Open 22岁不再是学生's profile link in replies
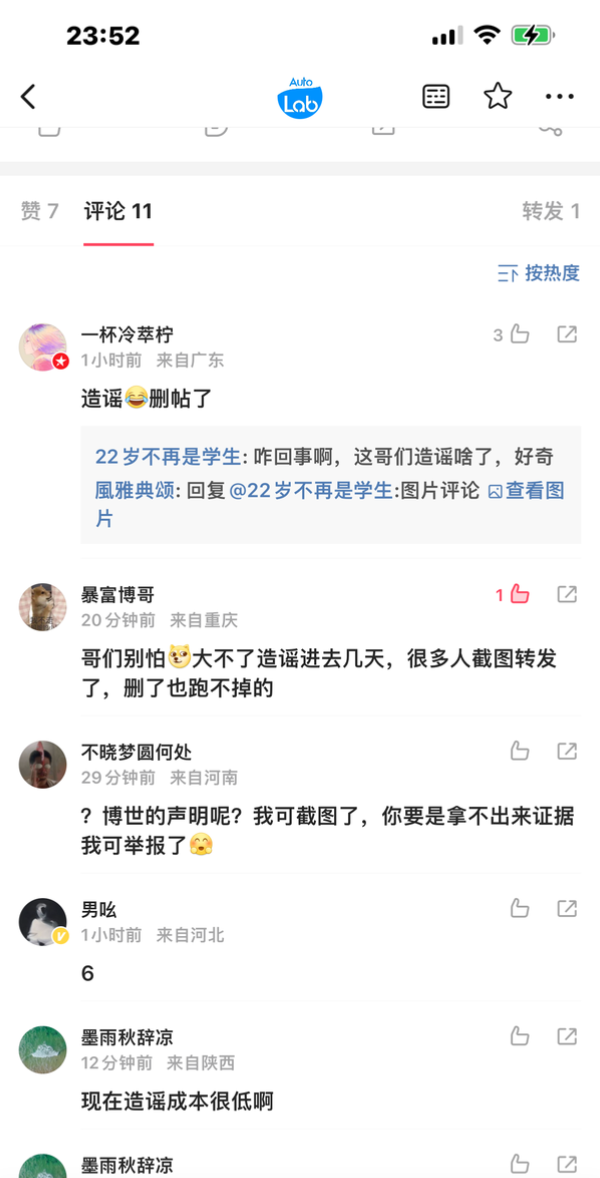The image size is (600, 1178). point(168,457)
